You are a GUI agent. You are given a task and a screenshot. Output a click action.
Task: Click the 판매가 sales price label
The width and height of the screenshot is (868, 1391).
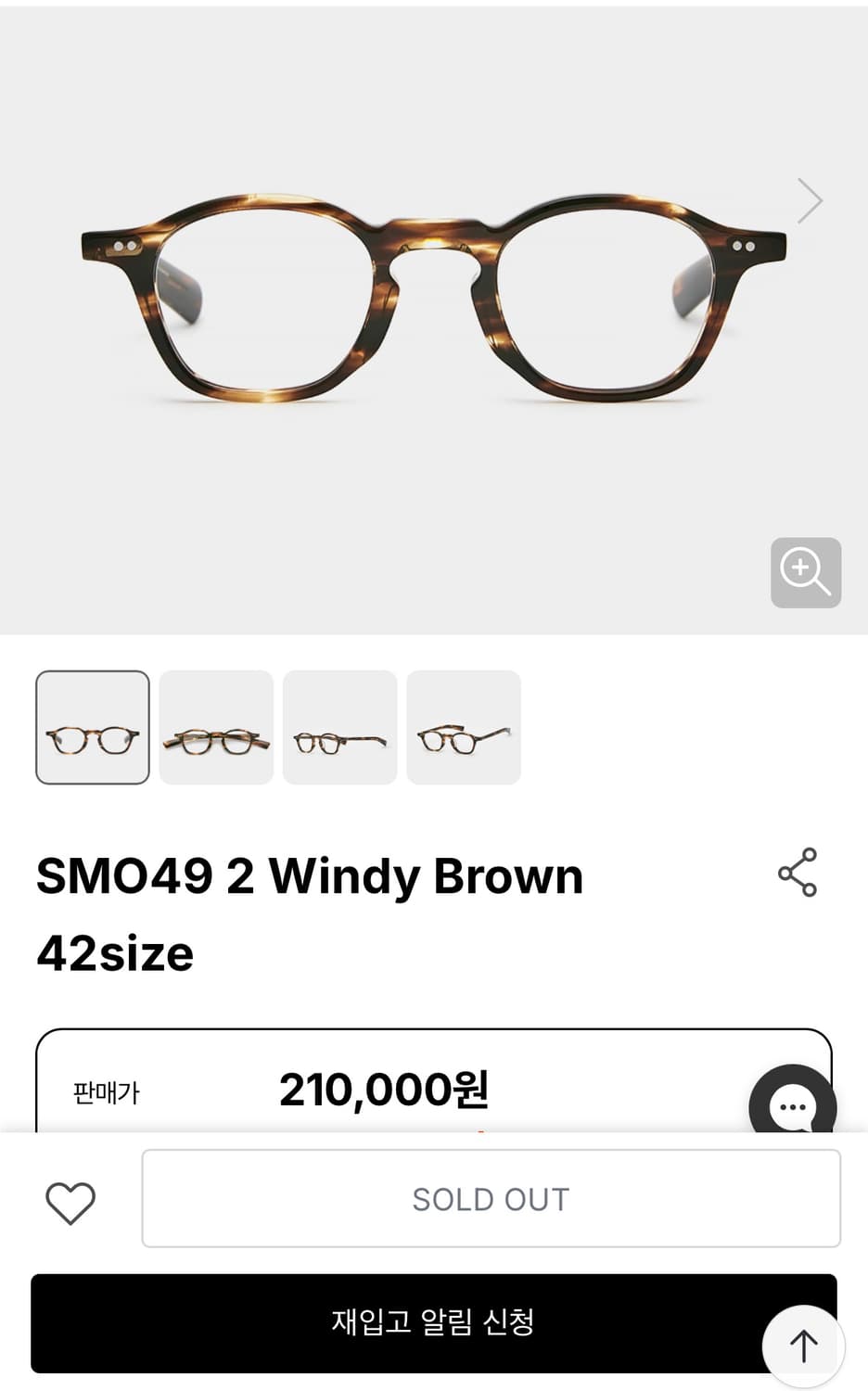pos(105,1093)
